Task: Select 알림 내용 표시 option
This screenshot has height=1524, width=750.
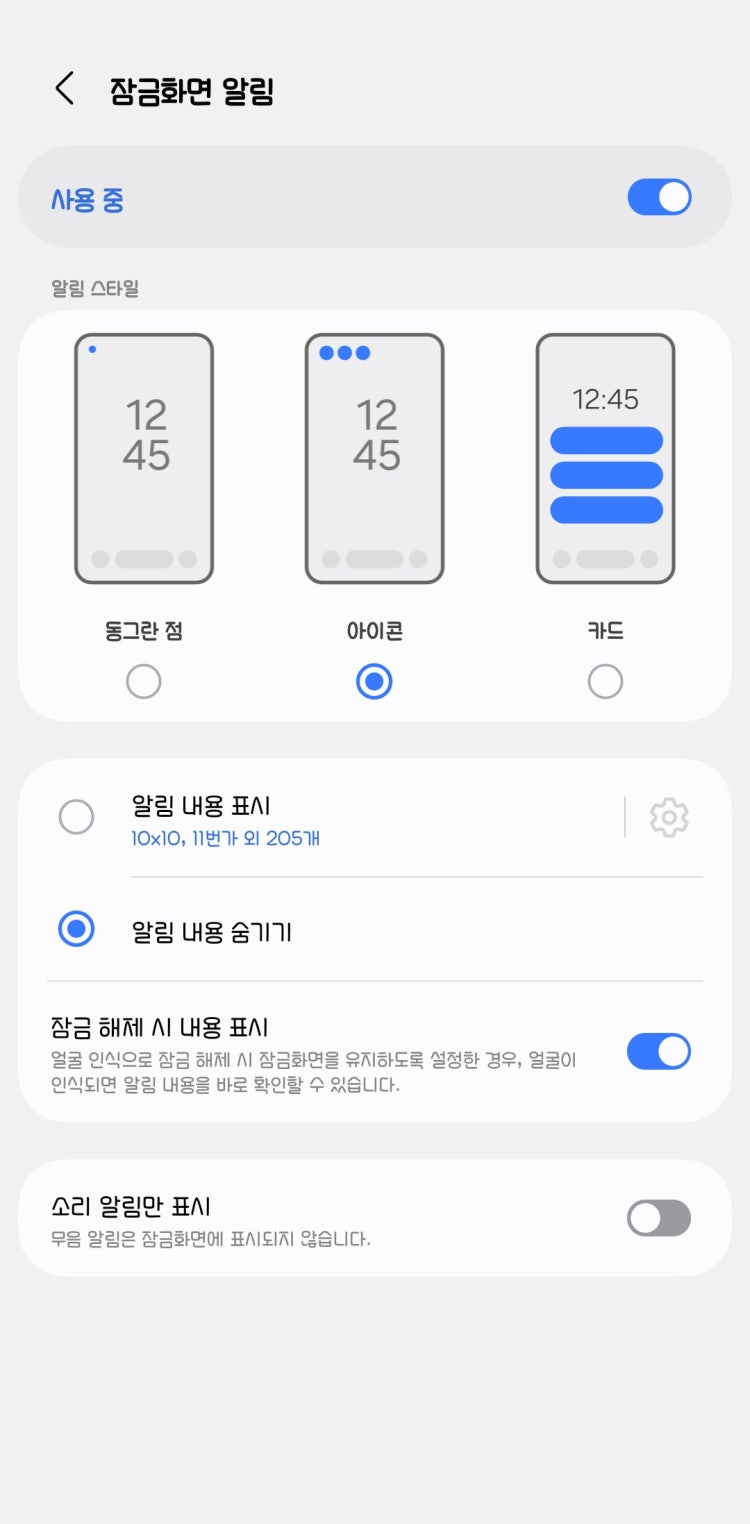Action: pos(77,818)
